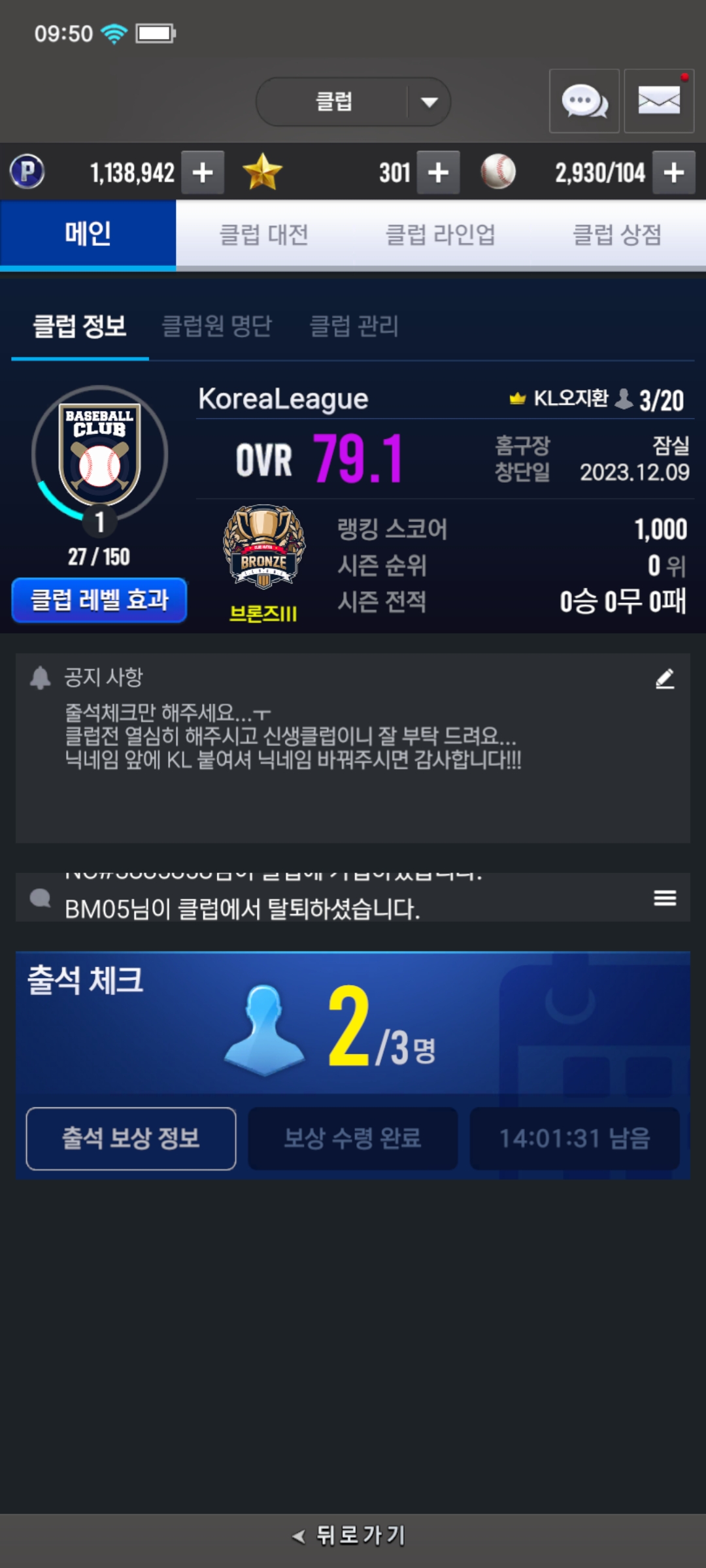Select the 메인 tab

click(88, 234)
